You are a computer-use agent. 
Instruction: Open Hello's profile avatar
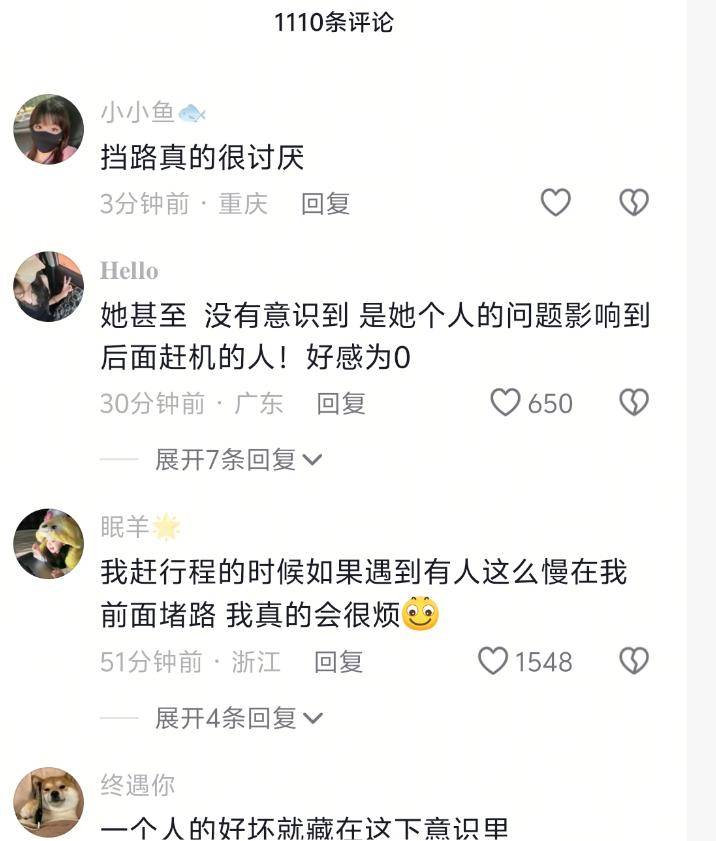48,286
